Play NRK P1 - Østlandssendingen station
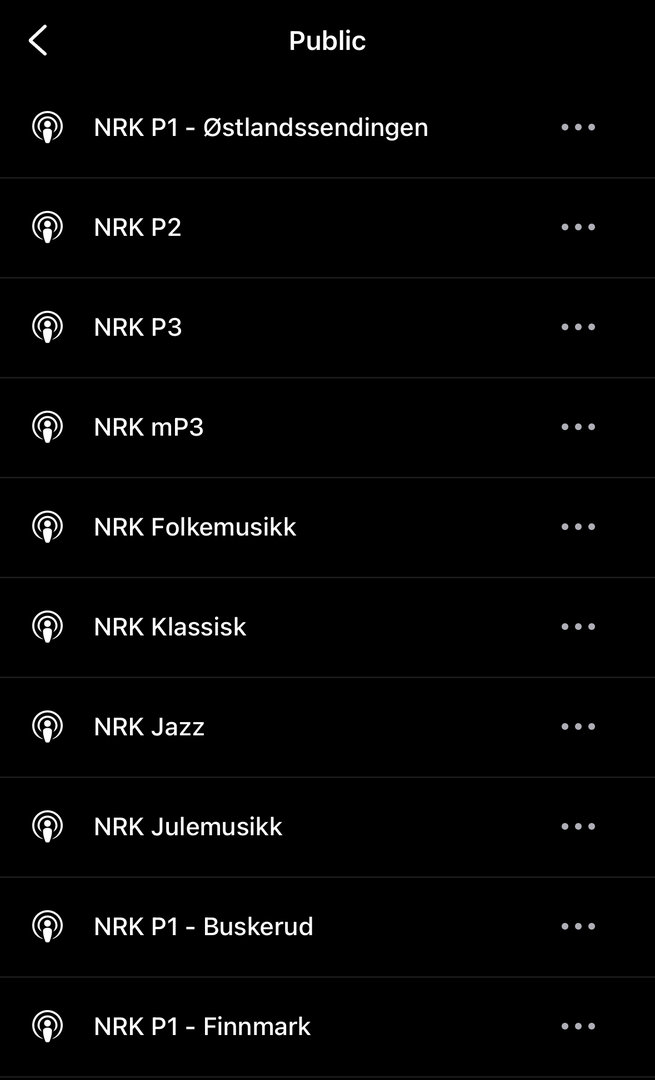 (260, 128)
